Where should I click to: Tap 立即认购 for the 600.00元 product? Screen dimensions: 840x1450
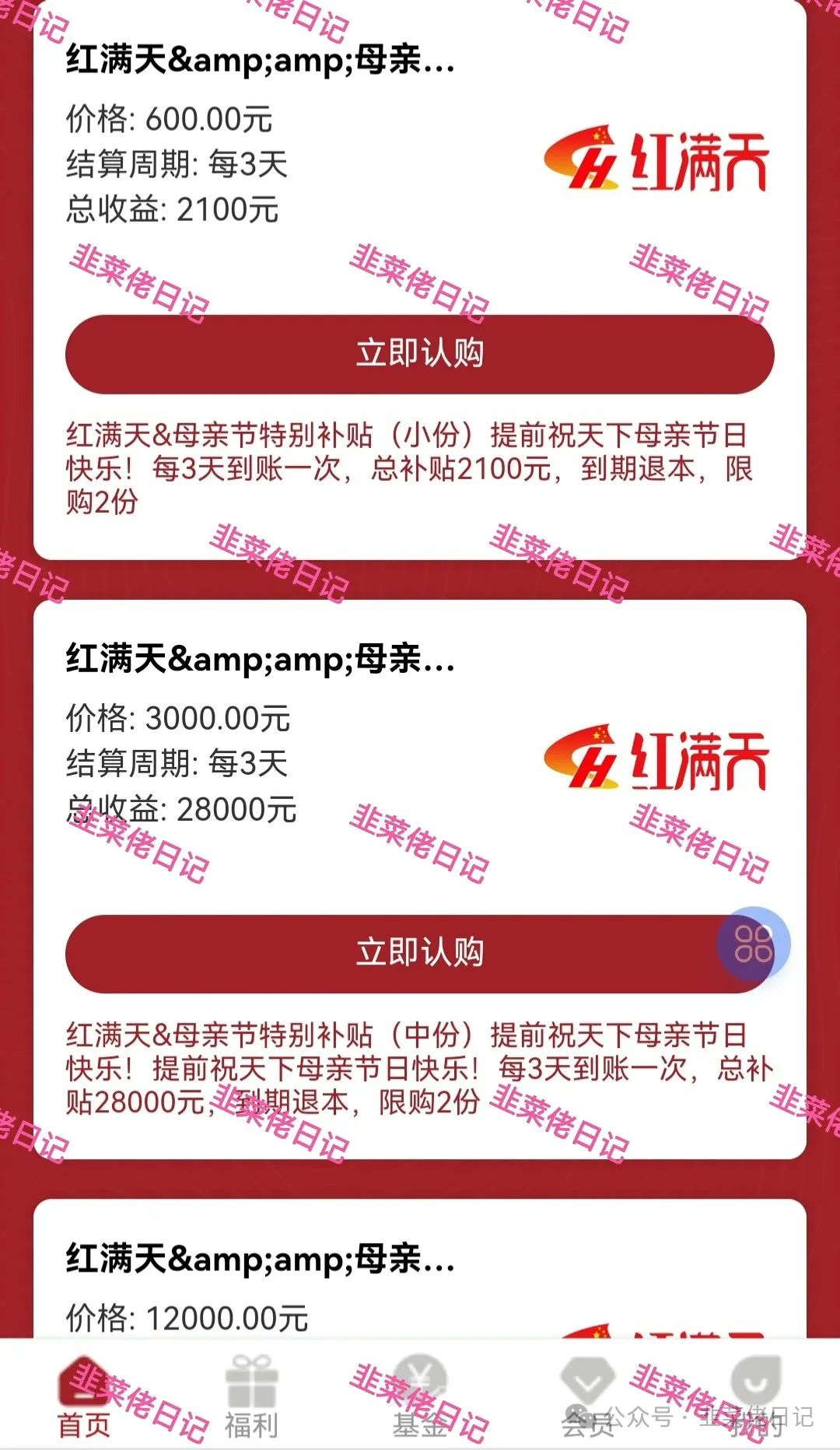point(420,354)
